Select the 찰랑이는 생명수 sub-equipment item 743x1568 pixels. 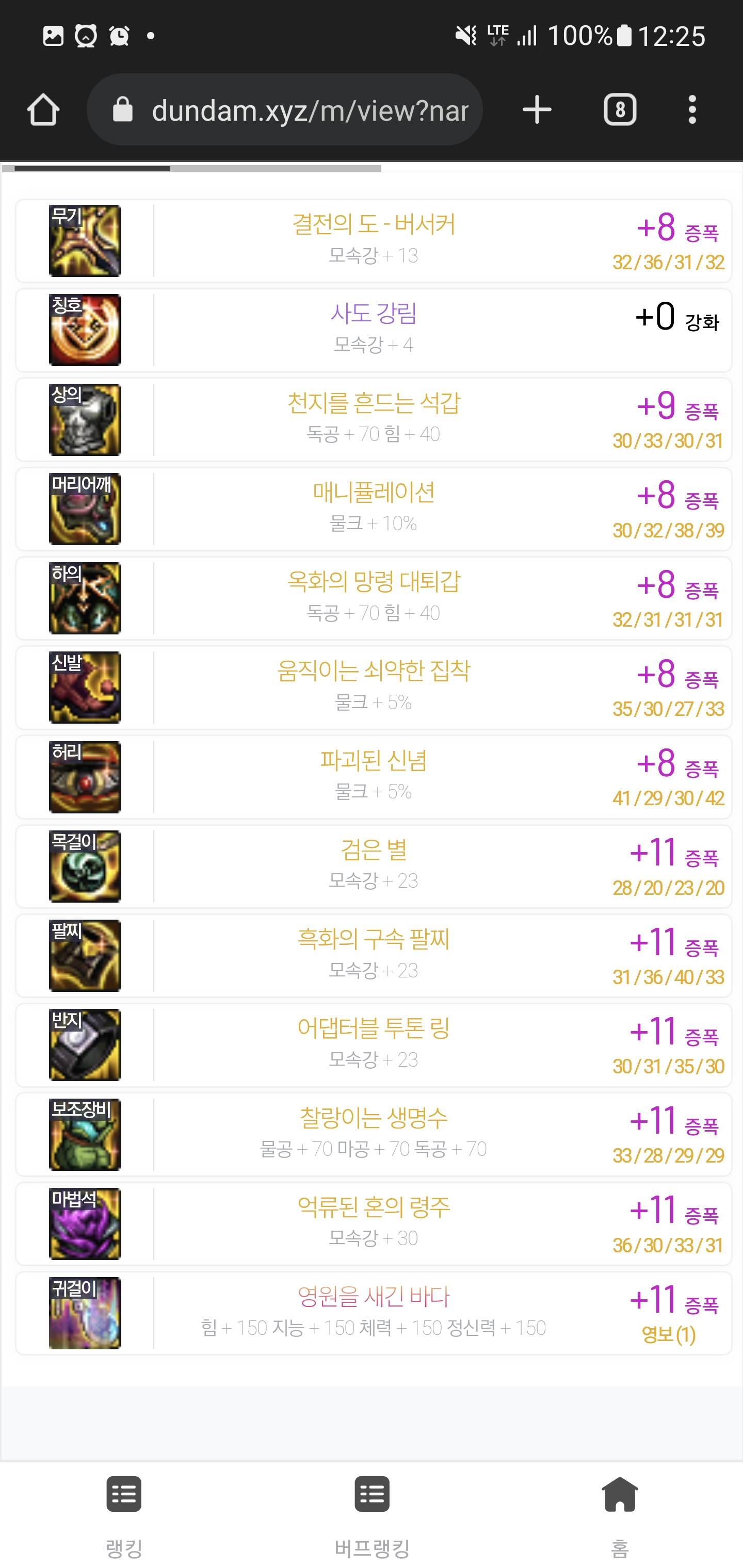pyautogui.click(x=373, y=1134)
